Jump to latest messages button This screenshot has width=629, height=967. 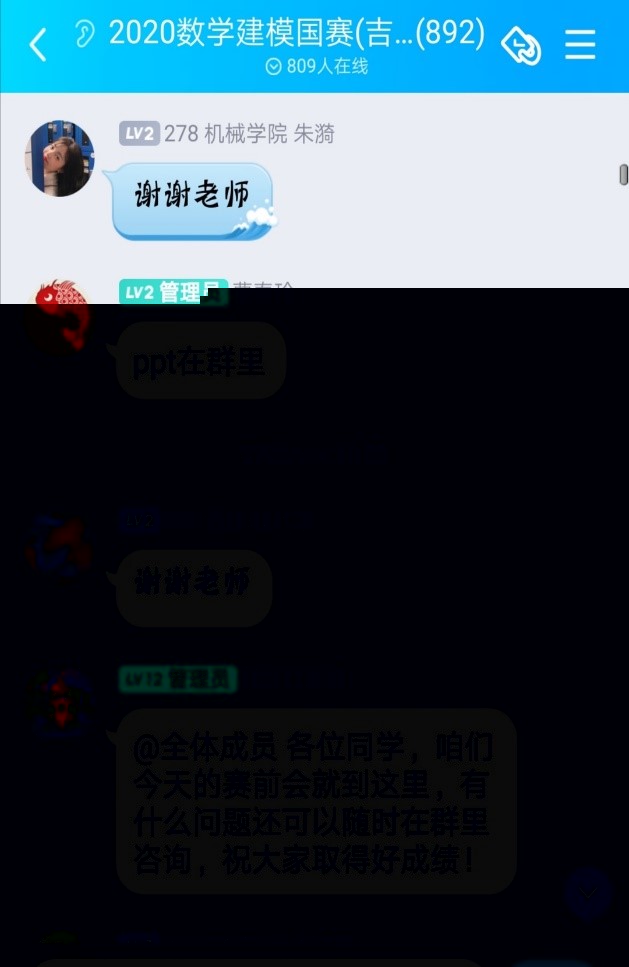(588, 893)
